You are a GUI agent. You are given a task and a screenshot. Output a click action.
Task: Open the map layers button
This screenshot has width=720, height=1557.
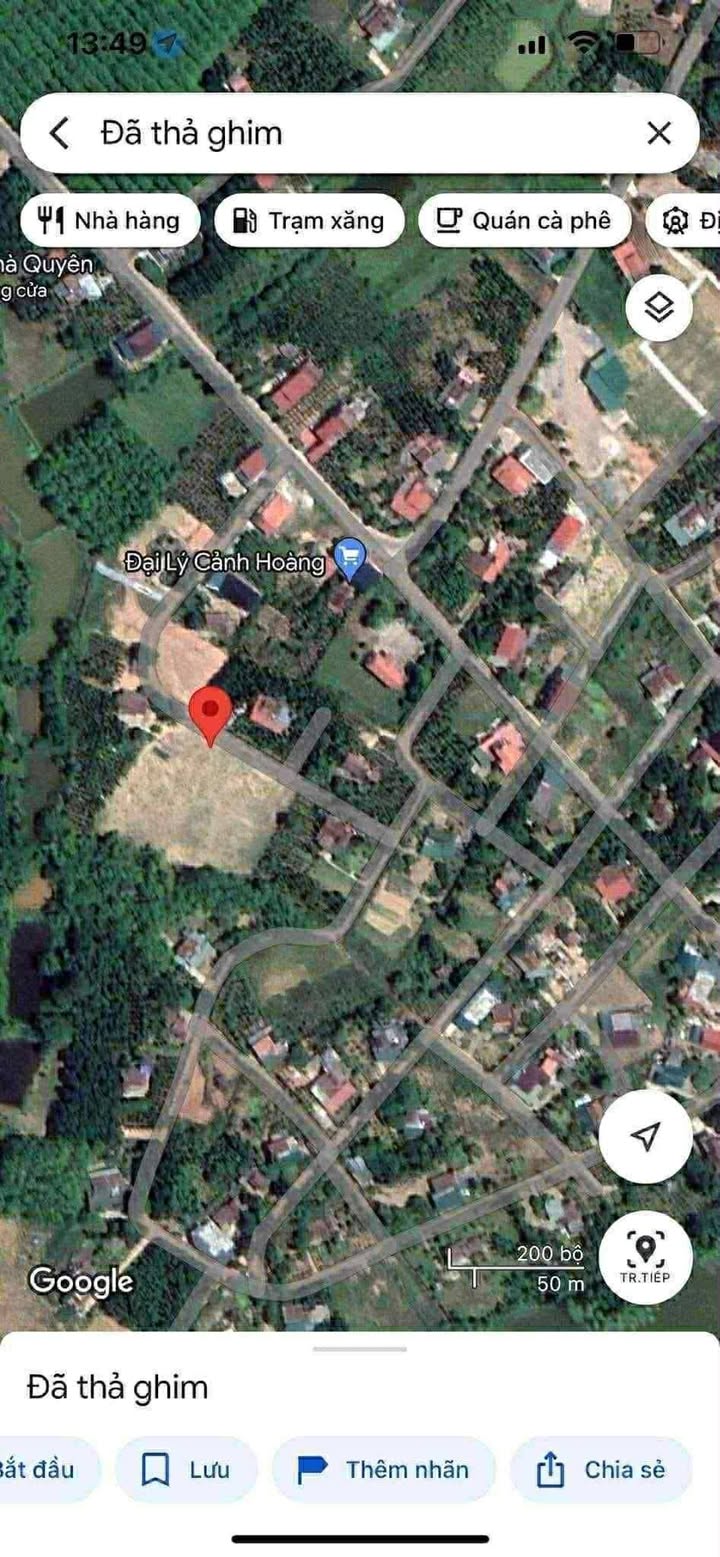click(x=659, y=308)
